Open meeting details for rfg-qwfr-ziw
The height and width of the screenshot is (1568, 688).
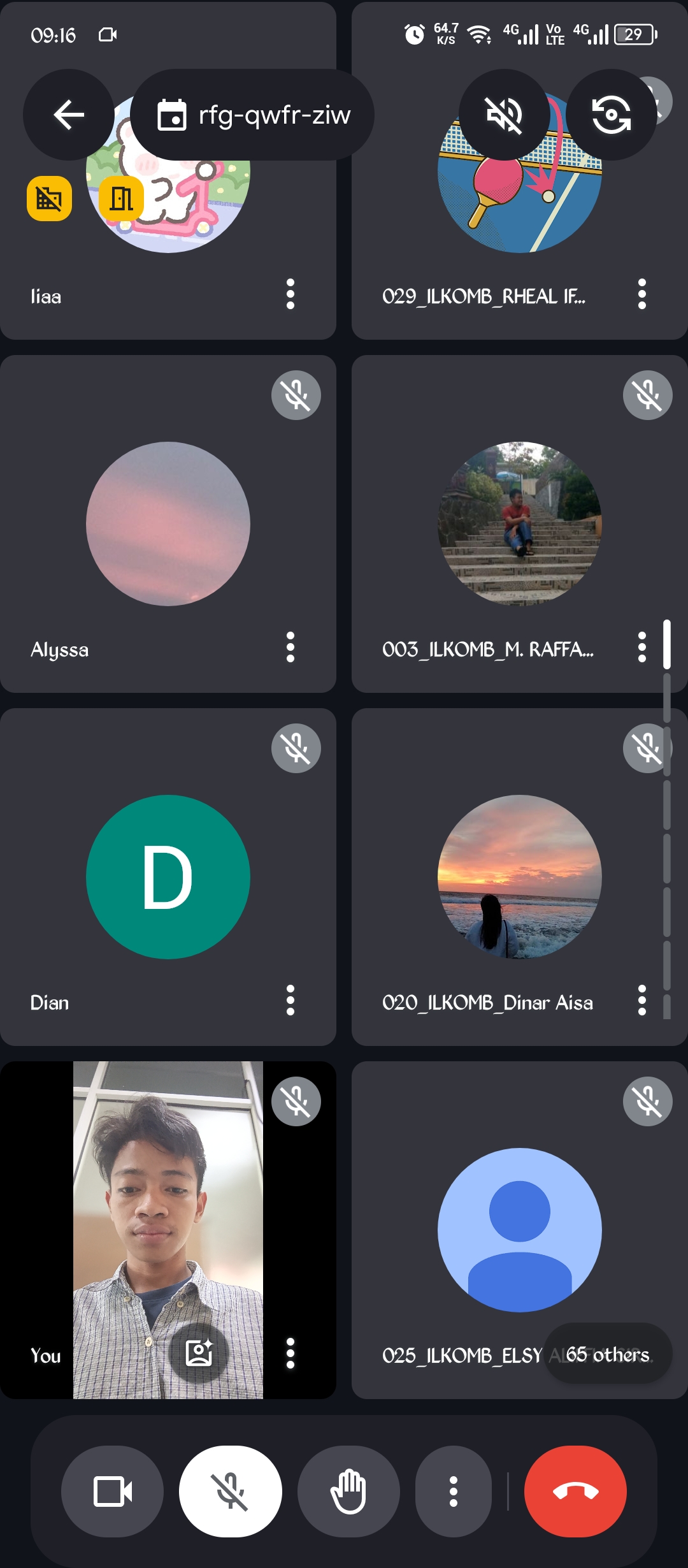click(252, 115)
